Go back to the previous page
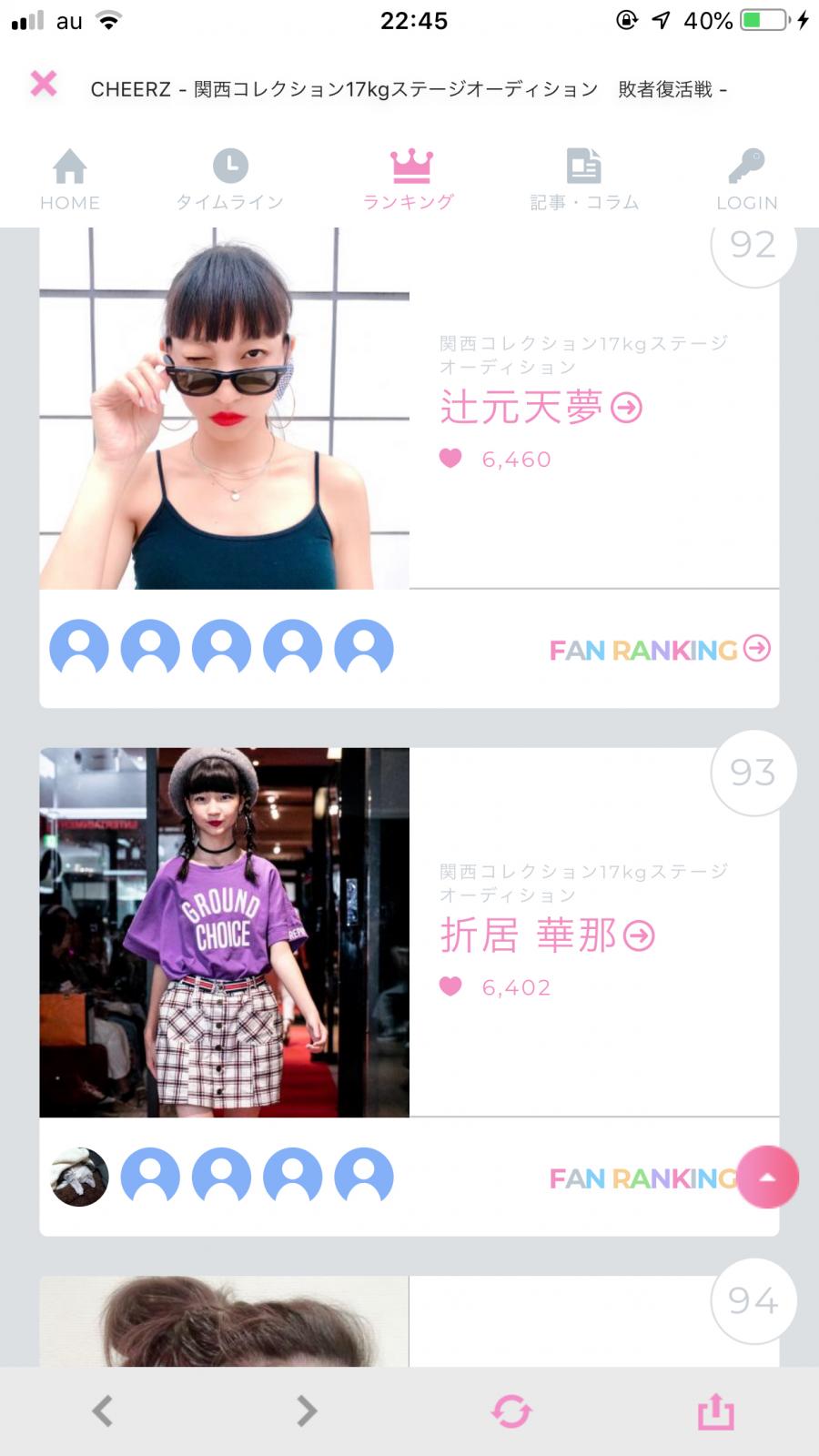Viewport: 819px width, 1456px height. tap(103, 1411)
